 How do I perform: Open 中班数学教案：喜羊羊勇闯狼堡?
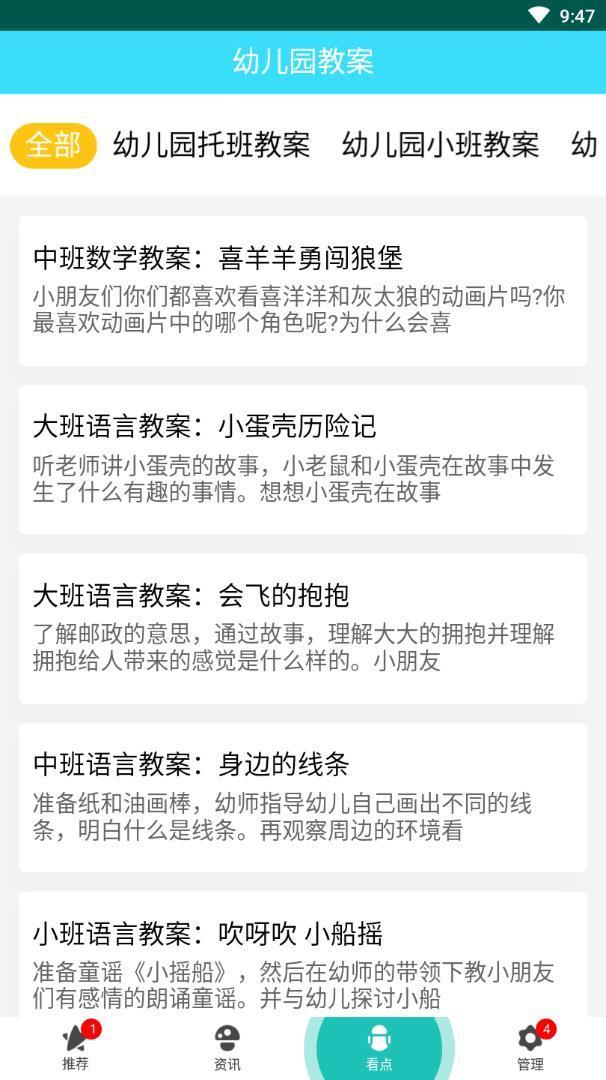click(302, 290)
